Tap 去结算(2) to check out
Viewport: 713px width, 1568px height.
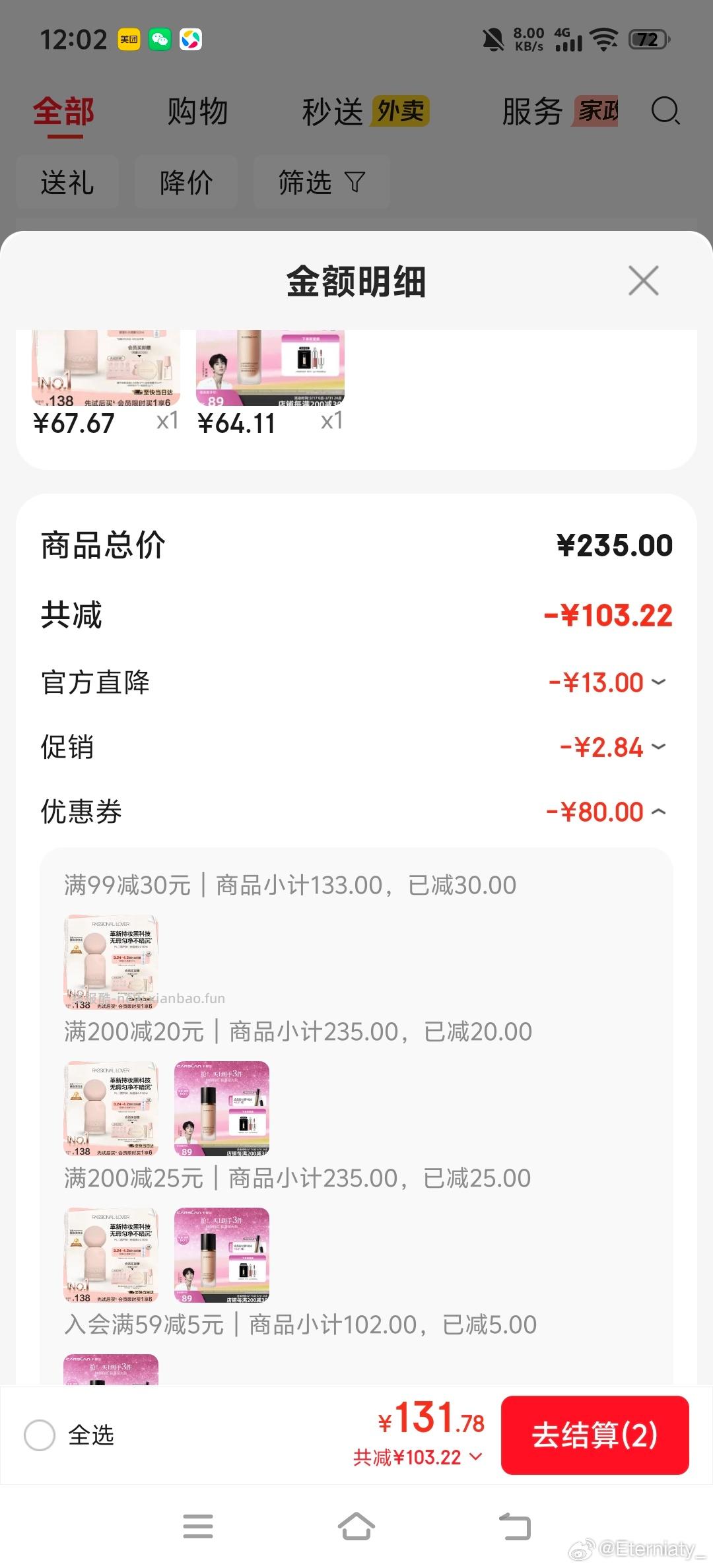(x=595, y=1435)
